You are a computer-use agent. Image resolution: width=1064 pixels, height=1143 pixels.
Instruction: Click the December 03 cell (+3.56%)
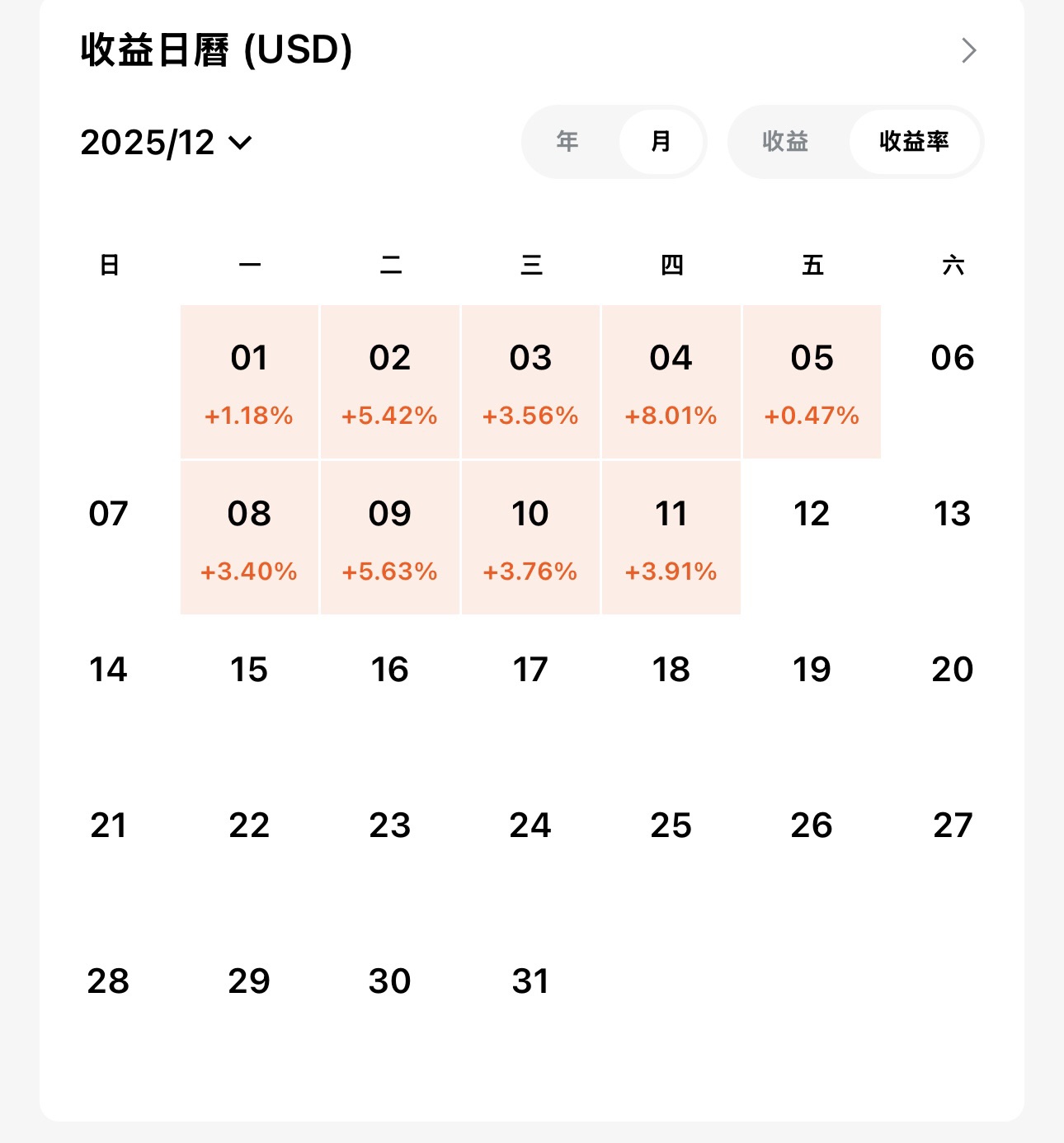pyautogui.click(x=530, y=381)
